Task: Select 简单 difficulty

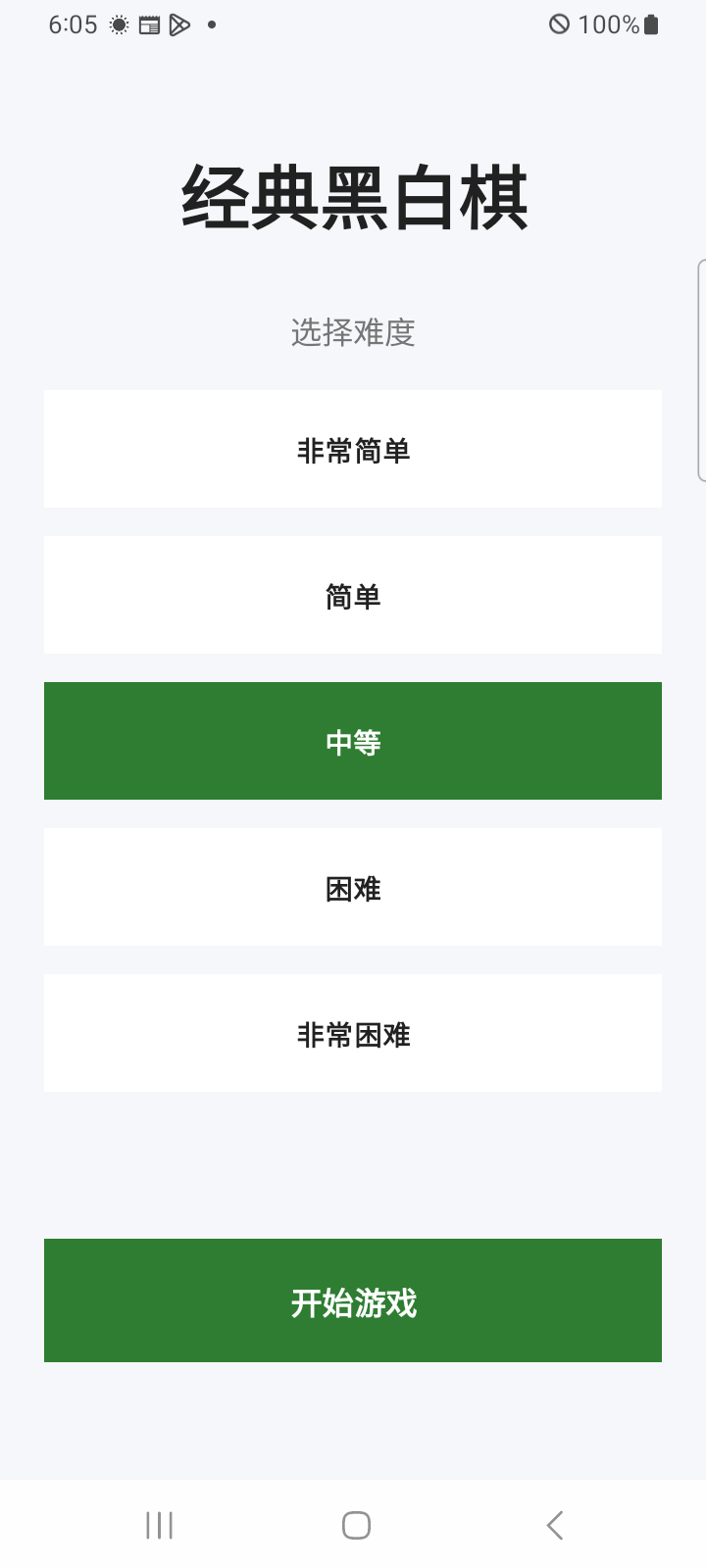Action: [x=353, y=595]
